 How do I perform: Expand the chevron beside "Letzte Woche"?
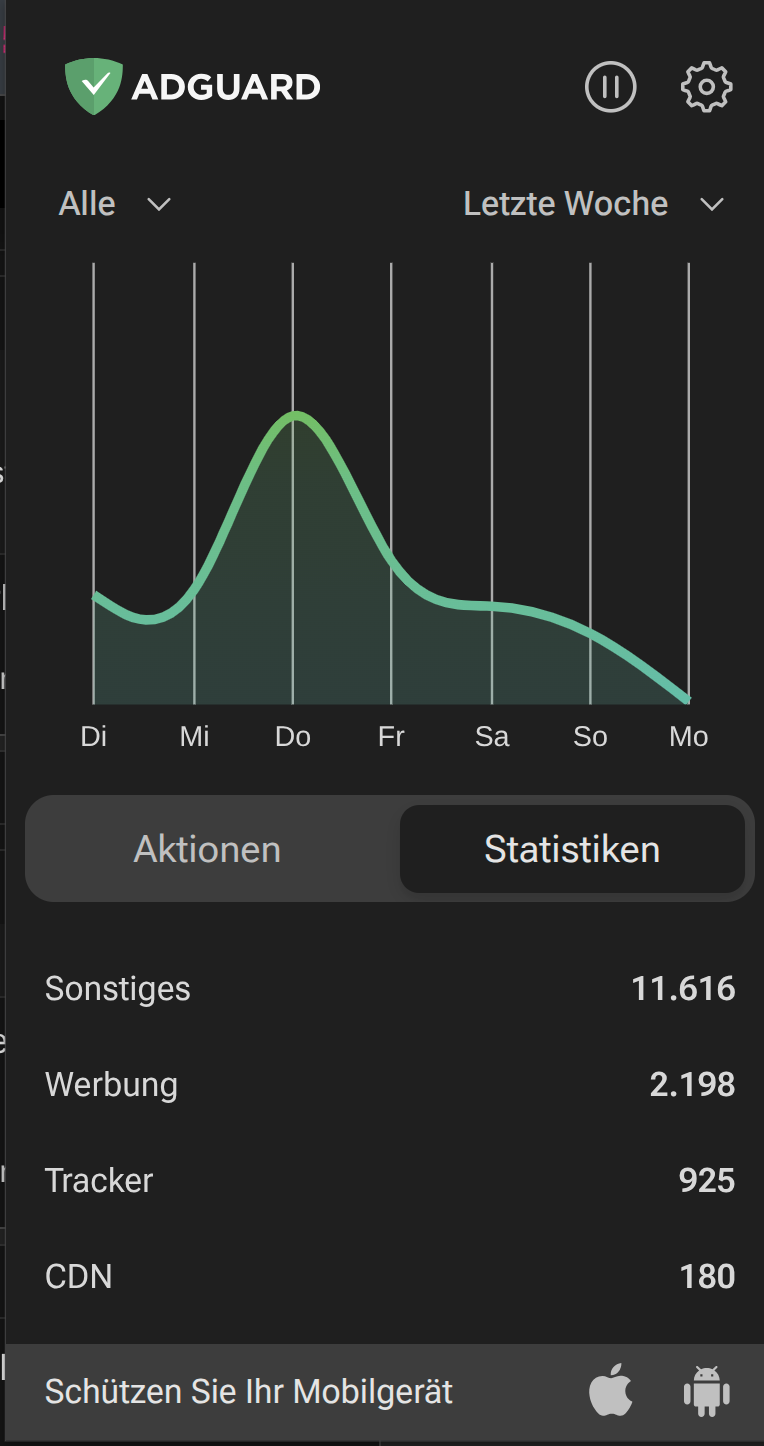[x=713, y=205]
